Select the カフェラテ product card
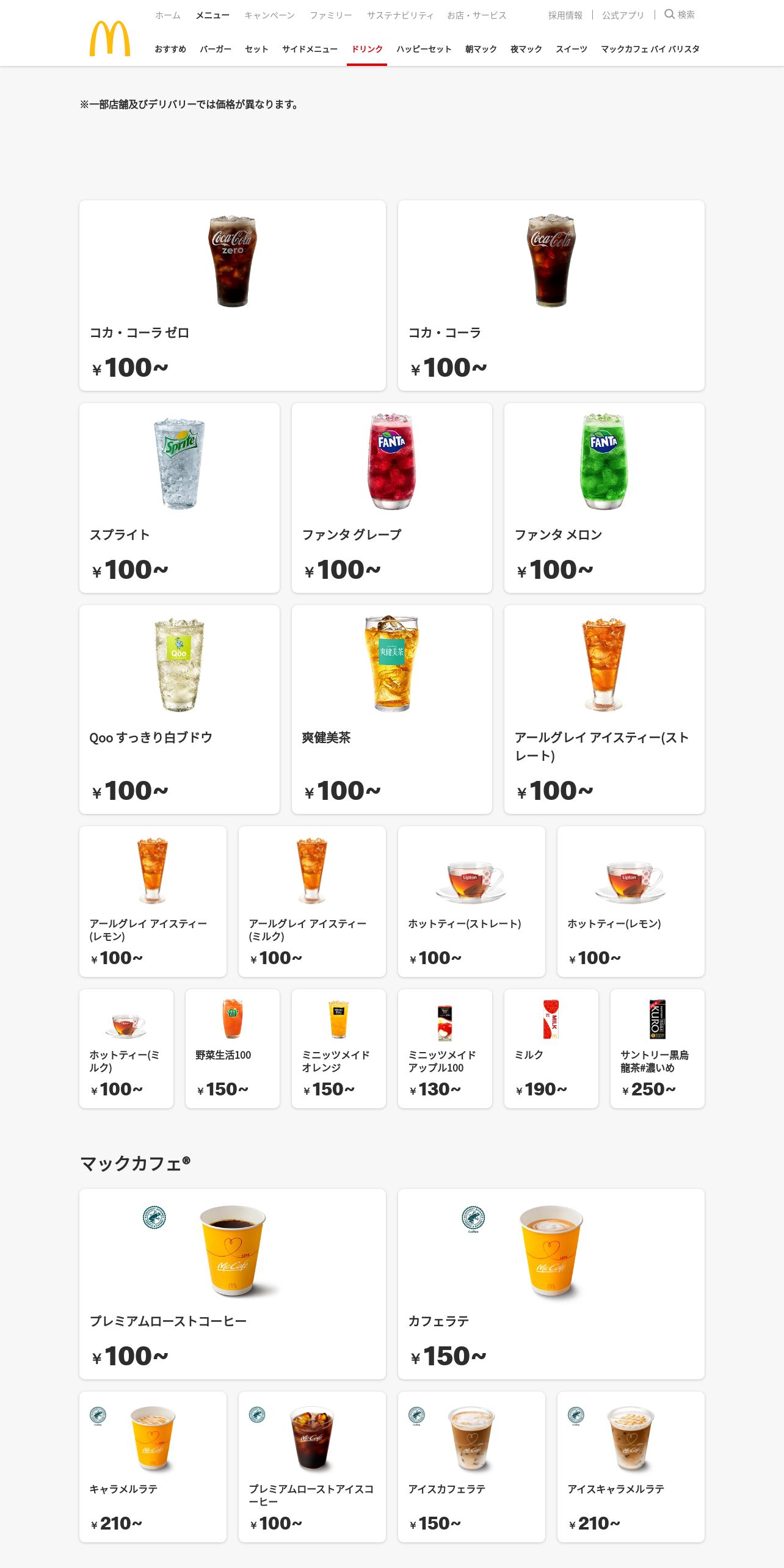The width and height of the screenshot is (784, 1568). (x=551, y=1284)
